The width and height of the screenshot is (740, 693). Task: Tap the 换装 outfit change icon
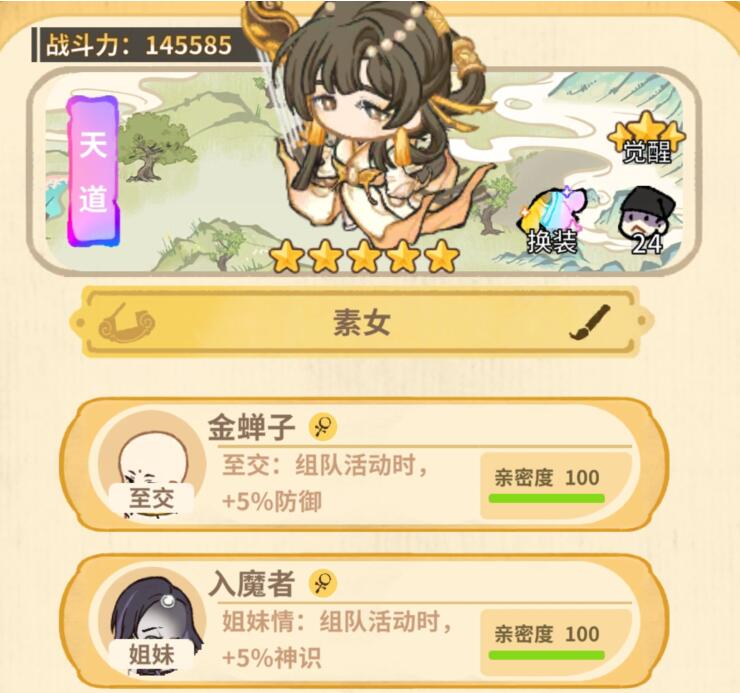(550, 219)
